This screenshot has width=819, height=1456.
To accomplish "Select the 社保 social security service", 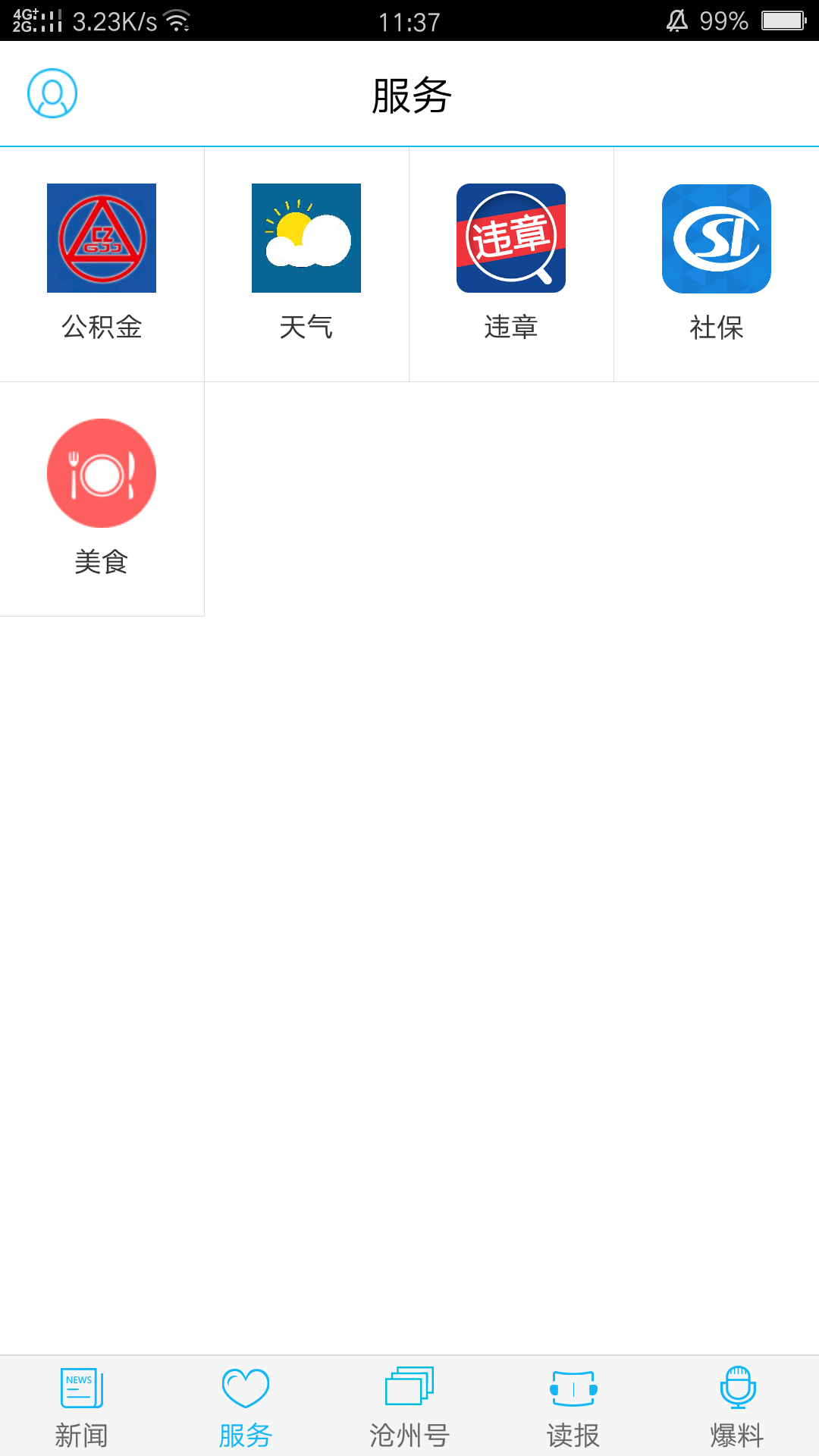I will coord(716,262).
